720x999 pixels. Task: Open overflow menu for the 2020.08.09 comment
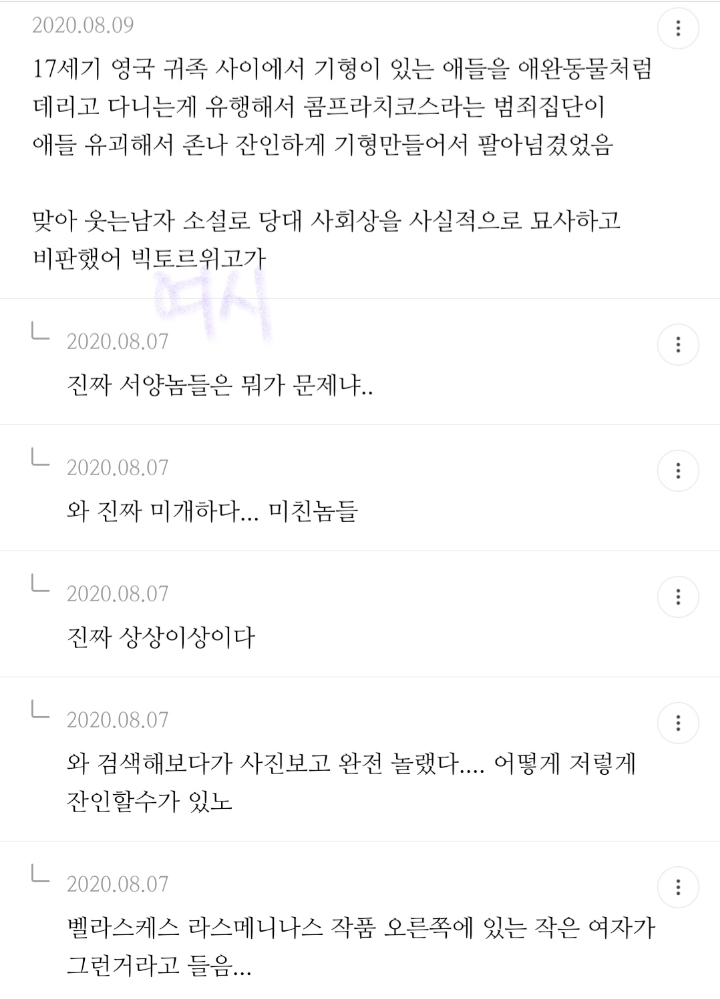pos(679,28)
